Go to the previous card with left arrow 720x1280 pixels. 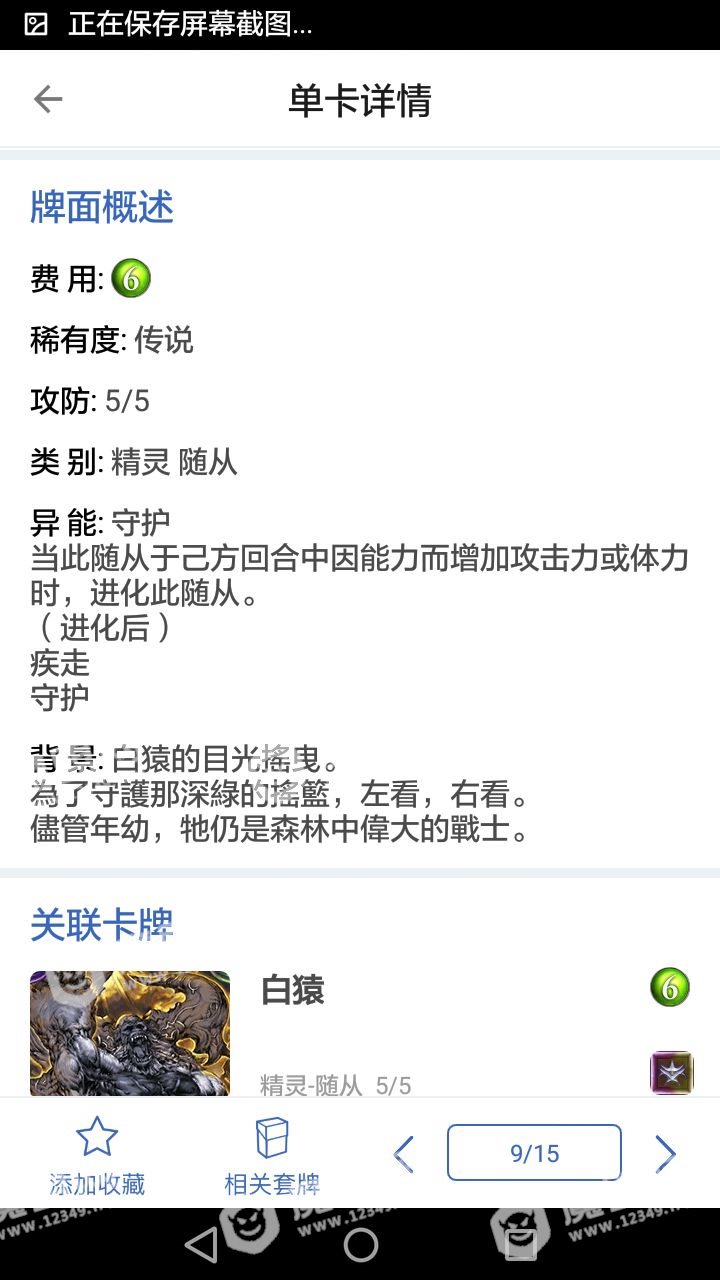pos(403,1153)
